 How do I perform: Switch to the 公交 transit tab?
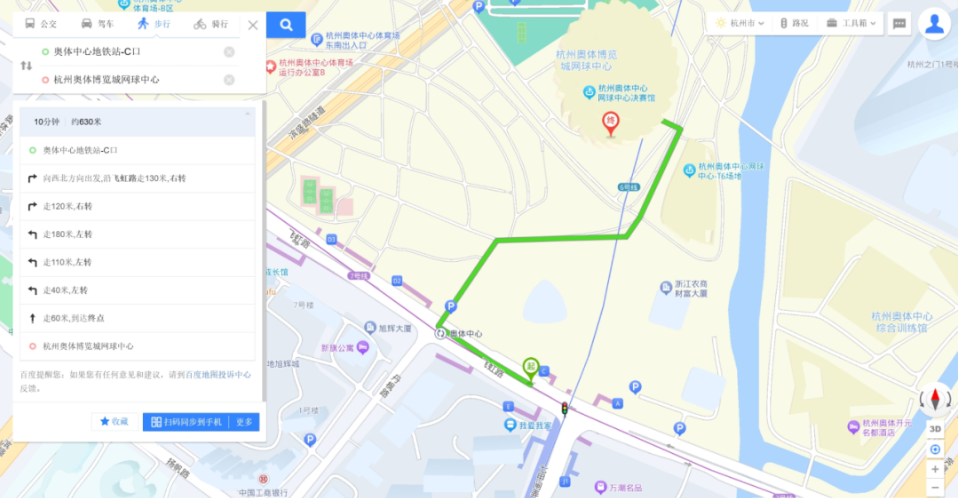[41, 22]
